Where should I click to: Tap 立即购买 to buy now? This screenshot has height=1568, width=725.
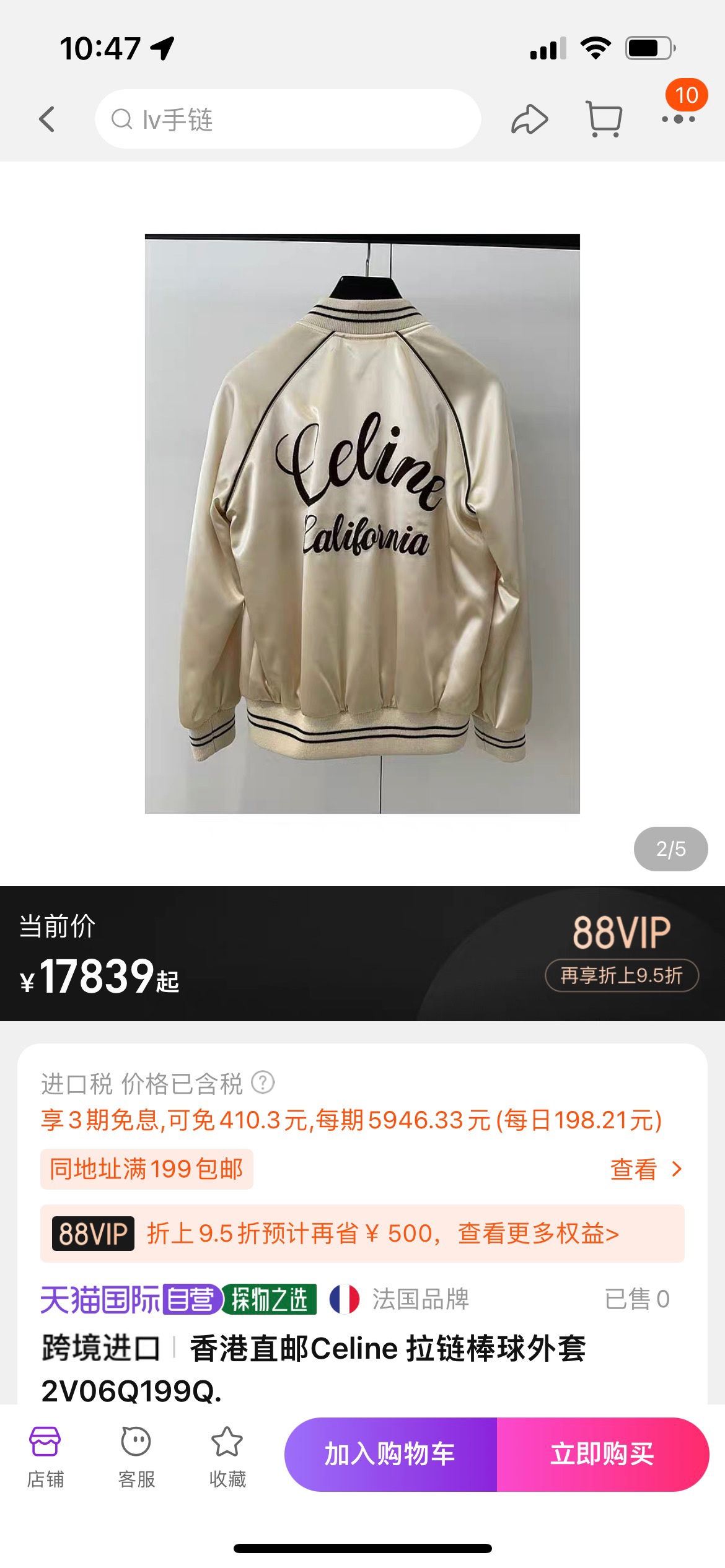click(602, 1454)
